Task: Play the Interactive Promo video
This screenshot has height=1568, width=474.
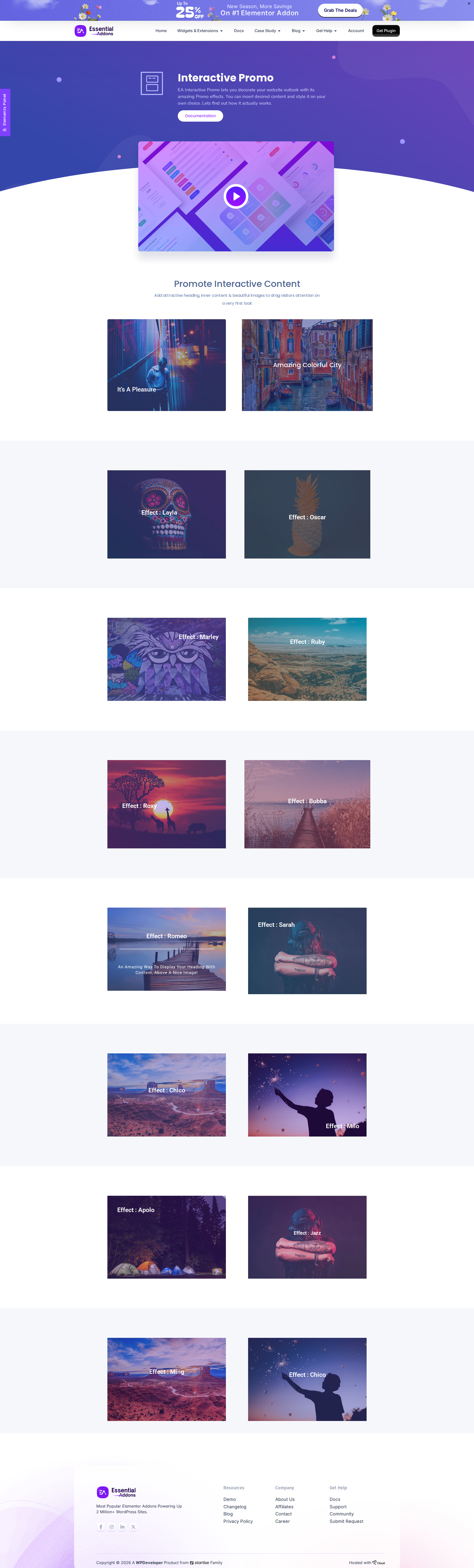Action: (x=236, y=196)
